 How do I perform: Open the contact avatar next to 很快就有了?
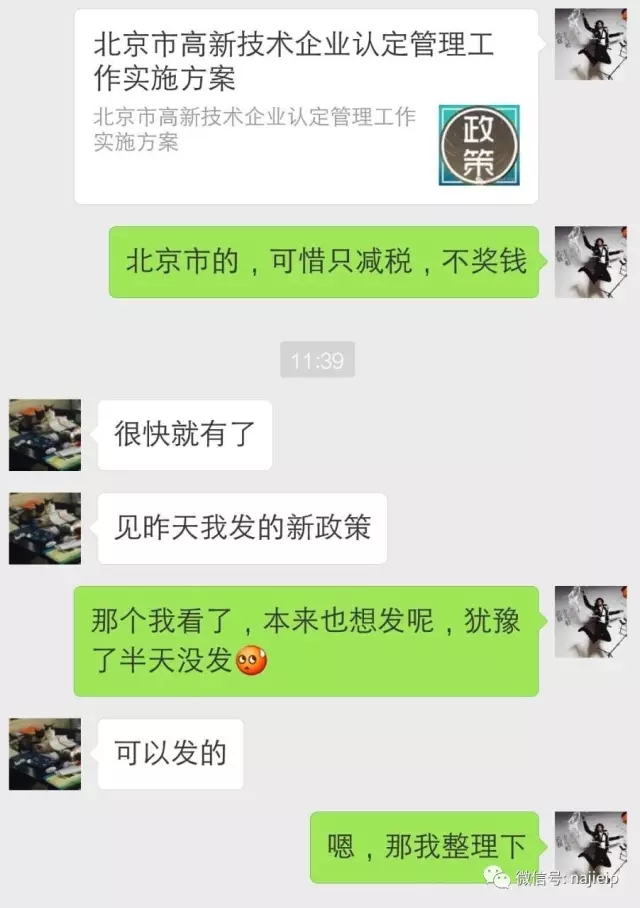click(x=45, y=435)
